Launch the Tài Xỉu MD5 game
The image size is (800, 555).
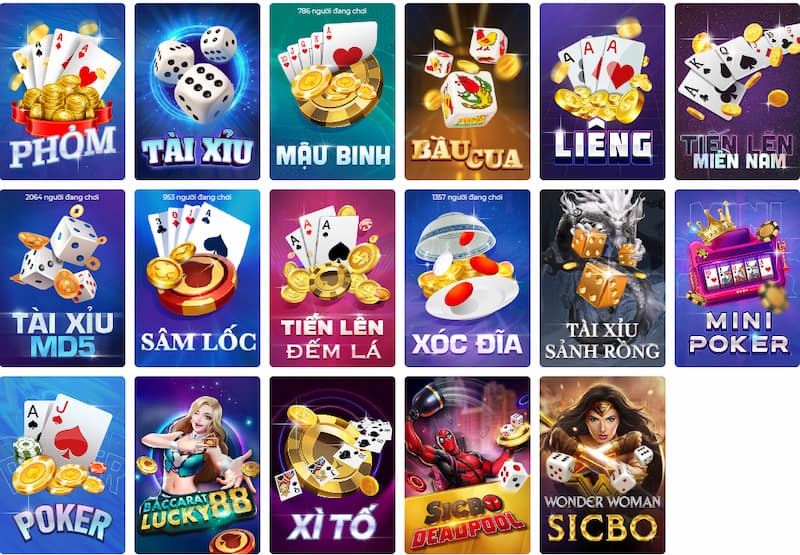(62, 278)
